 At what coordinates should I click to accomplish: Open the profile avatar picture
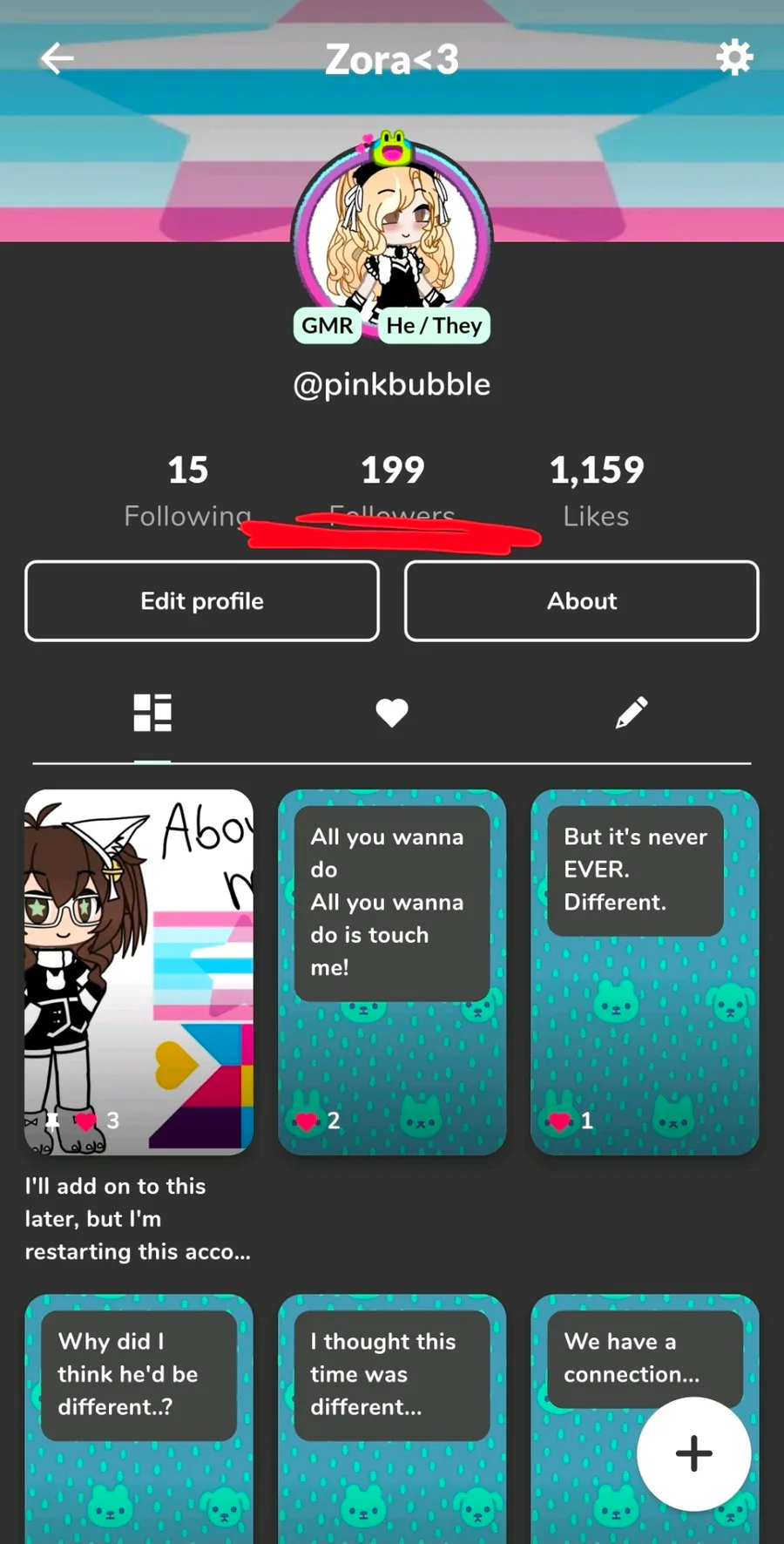(392, 235)
